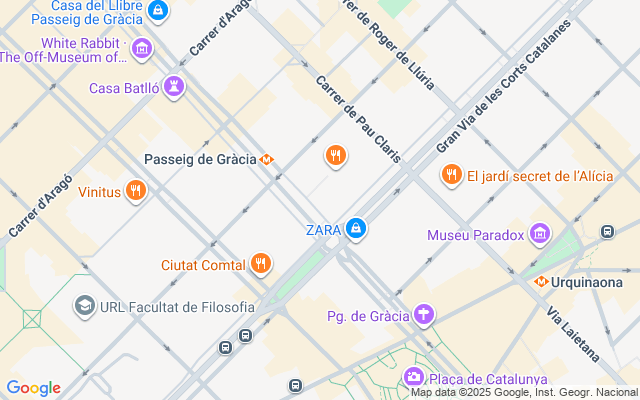Select the URL Facultat de Filosofia marker
This screenshot has width=640, height=400.
pos(85,306)
